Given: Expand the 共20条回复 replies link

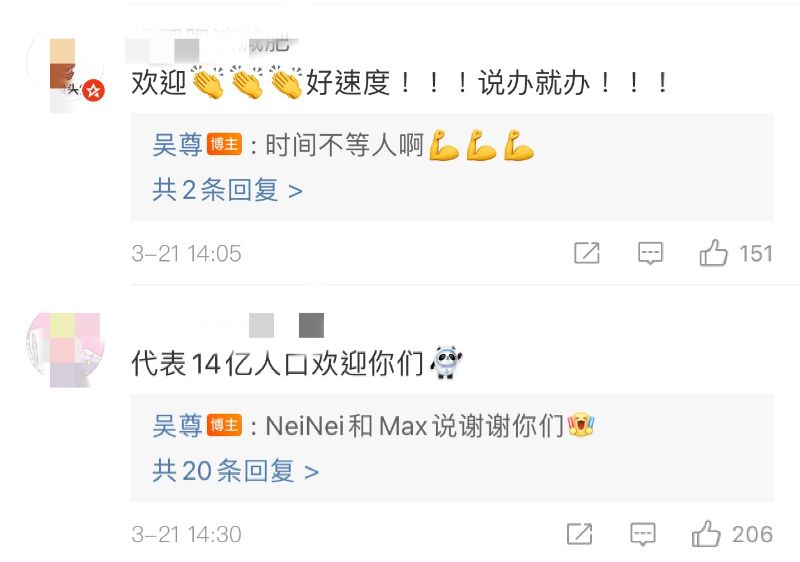Looking at the screenshot, I should coord(235,470).
